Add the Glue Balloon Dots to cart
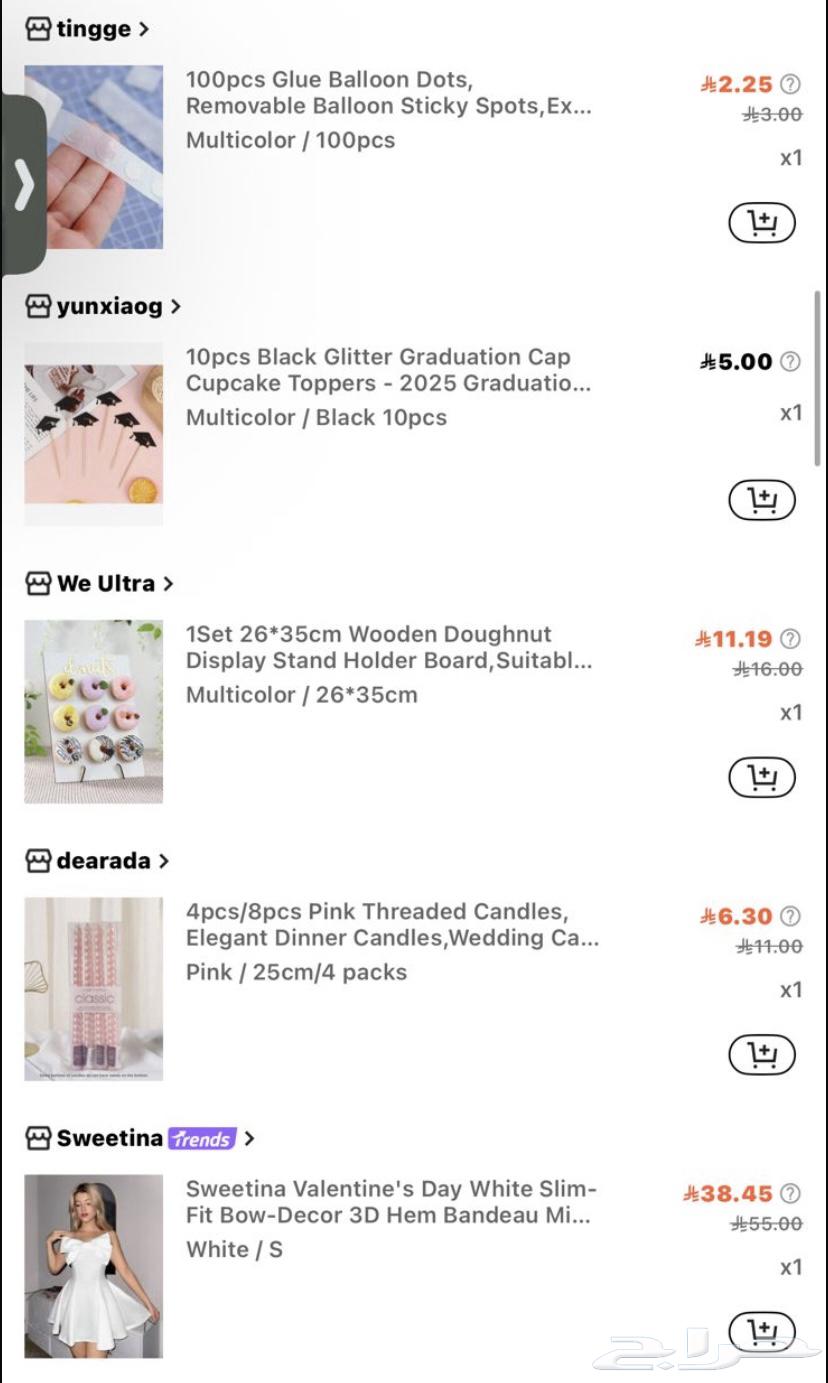The image size is (828, 1383). tap(761, 222)
